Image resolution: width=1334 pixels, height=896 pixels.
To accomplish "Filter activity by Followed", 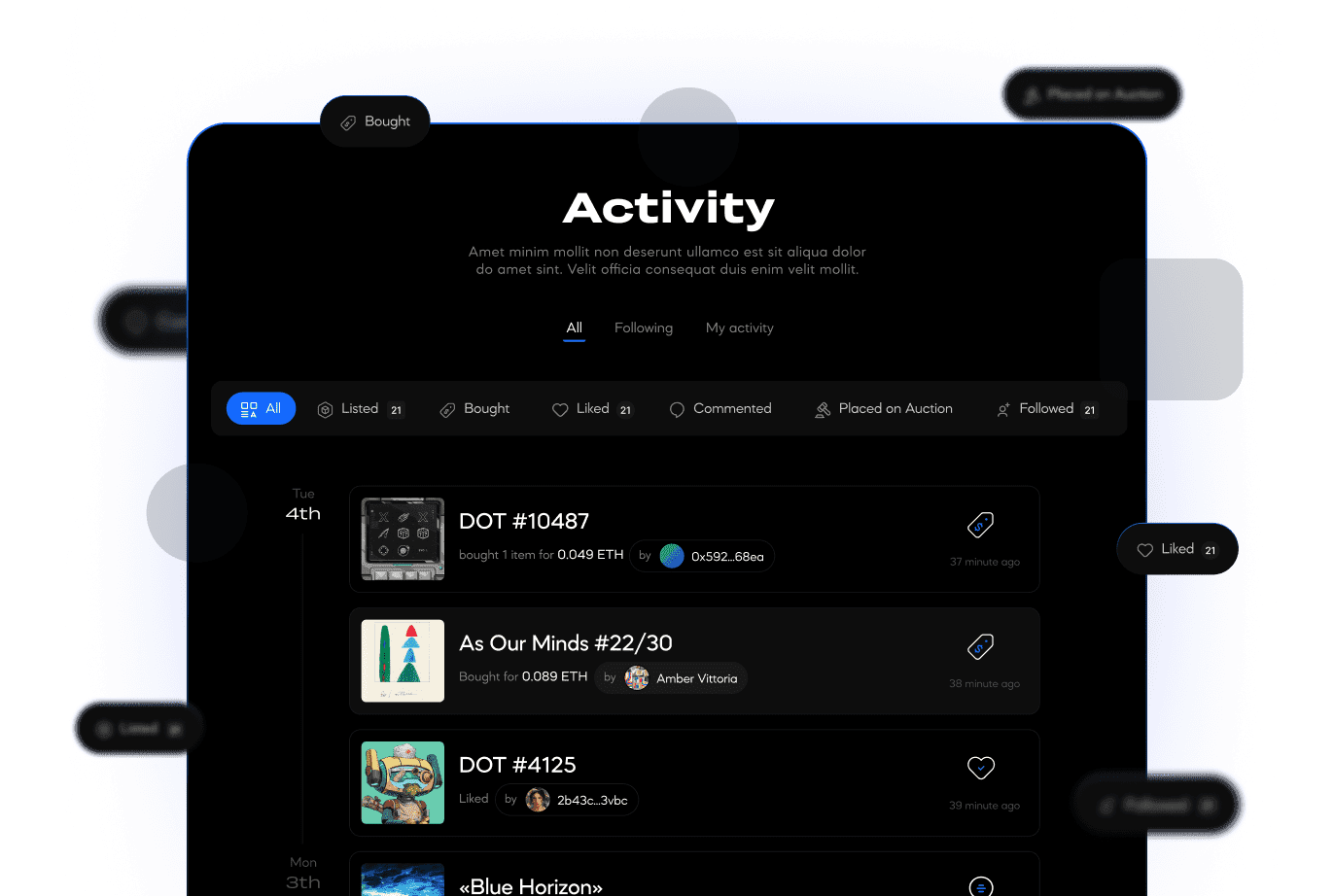I will coord(1047,409).
